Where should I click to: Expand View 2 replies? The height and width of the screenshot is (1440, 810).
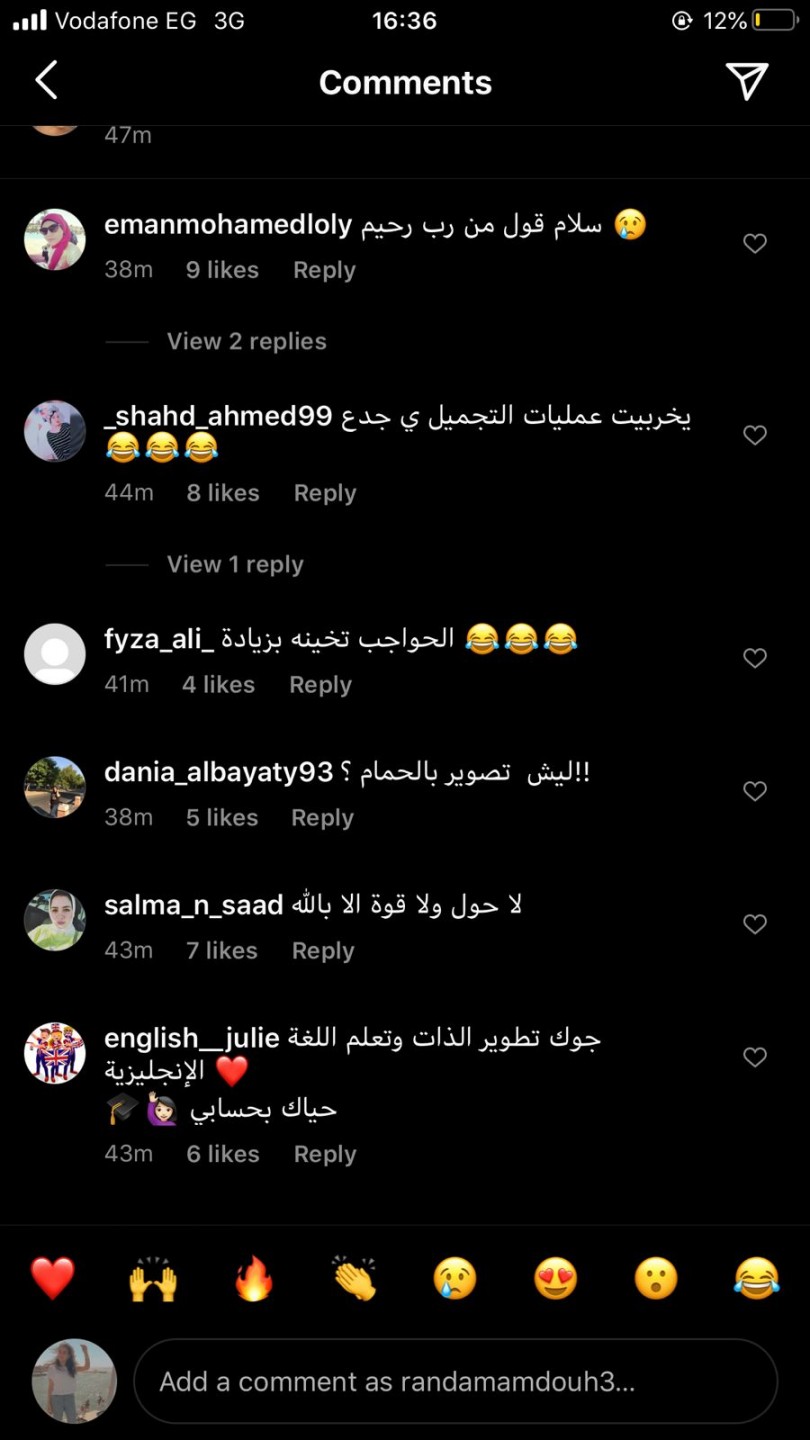click(246, 341)
